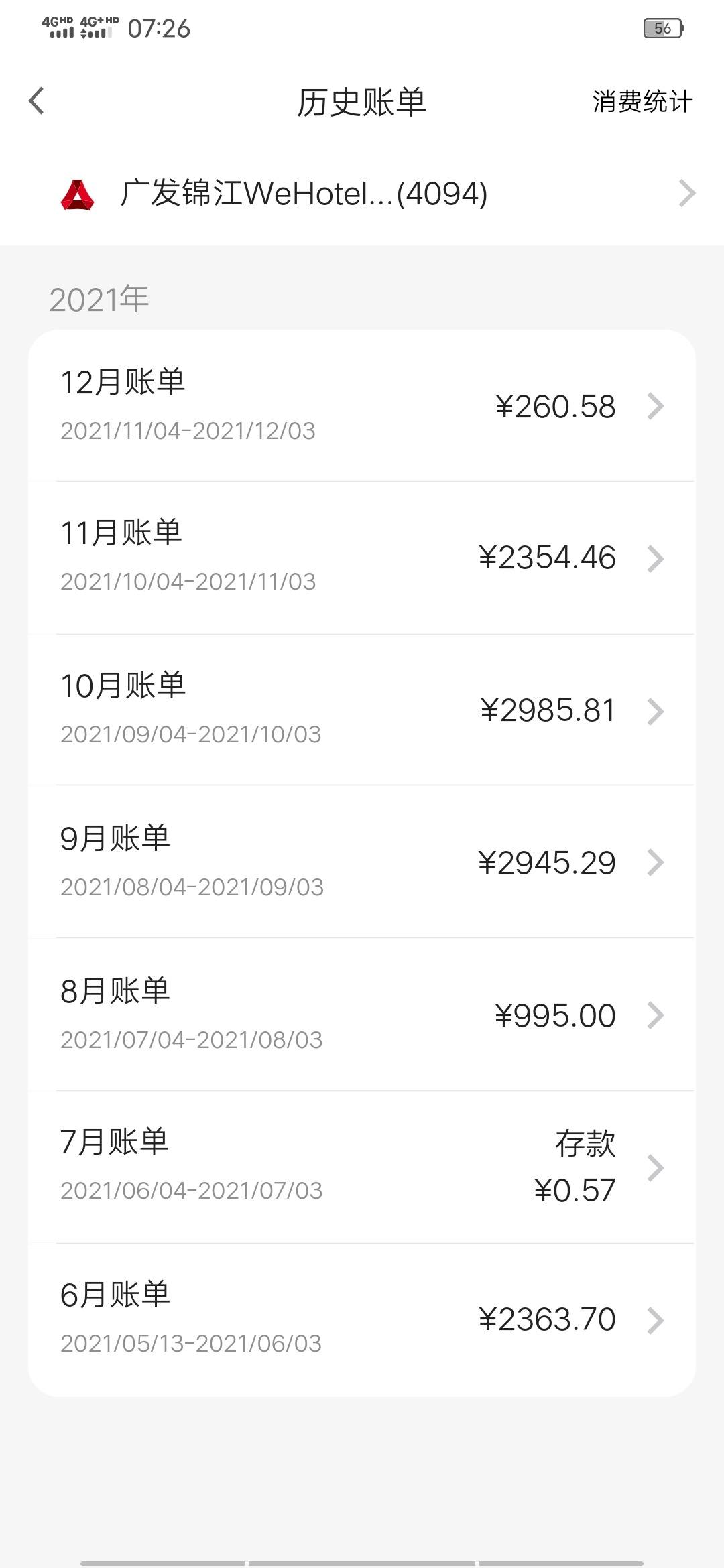Viewport: 724px width, 1568px height.
Task: Go back using the top-left arrow
Action: pos(37,101)
